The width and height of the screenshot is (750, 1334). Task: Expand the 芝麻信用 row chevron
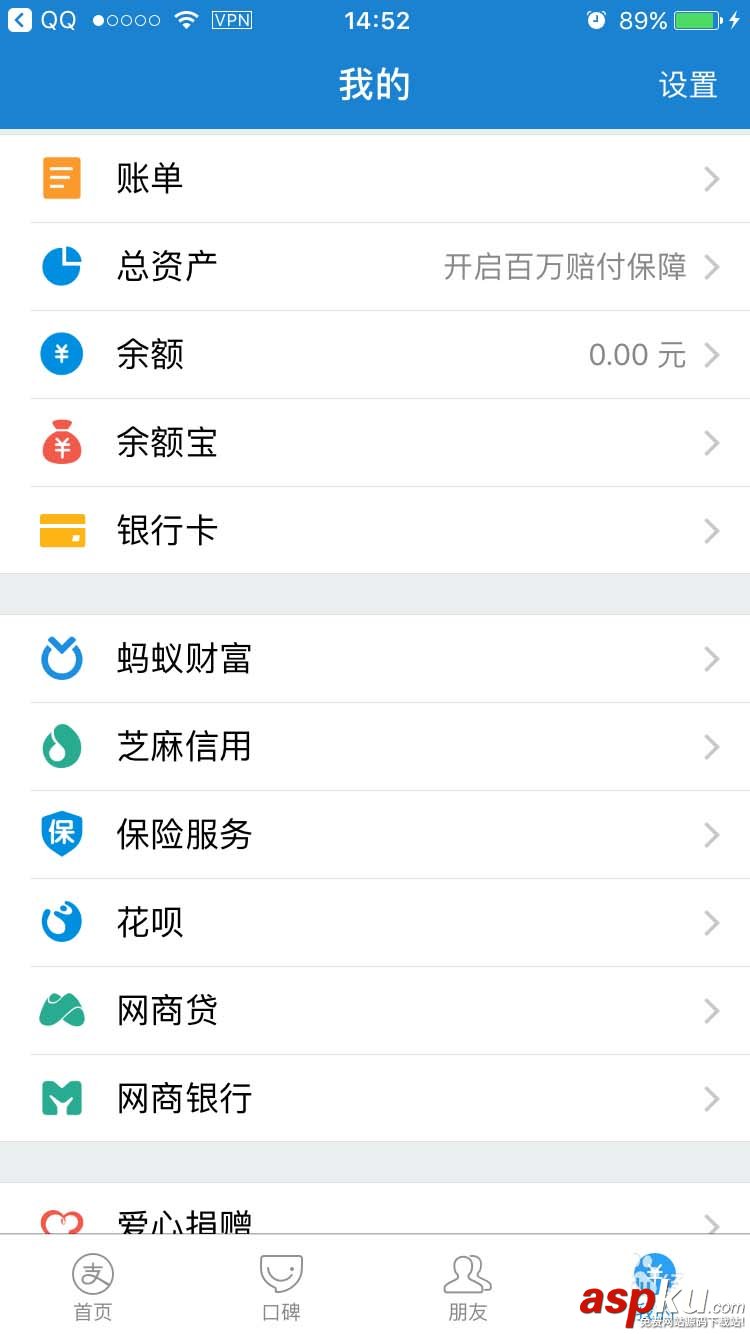click(711, 746)
